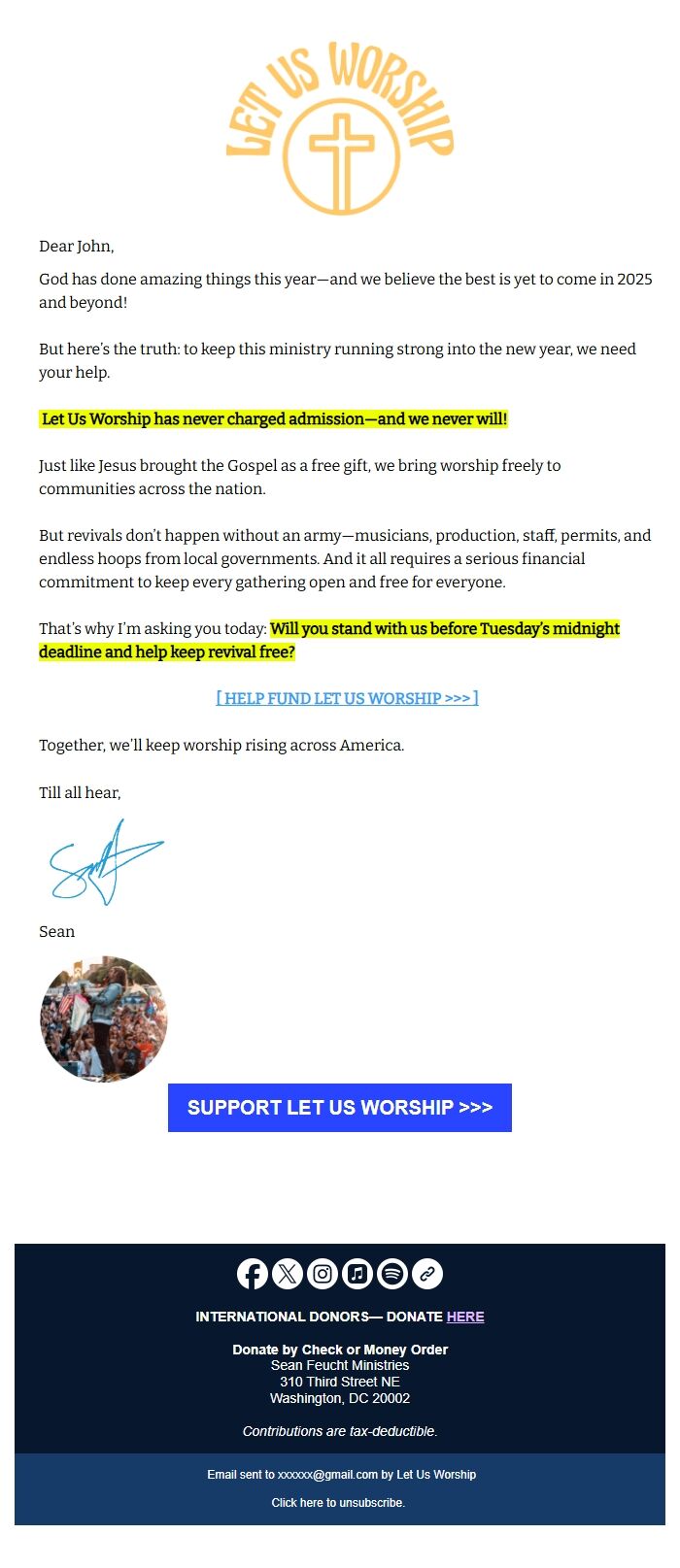Open the Instagram icon

point(323,1274)
